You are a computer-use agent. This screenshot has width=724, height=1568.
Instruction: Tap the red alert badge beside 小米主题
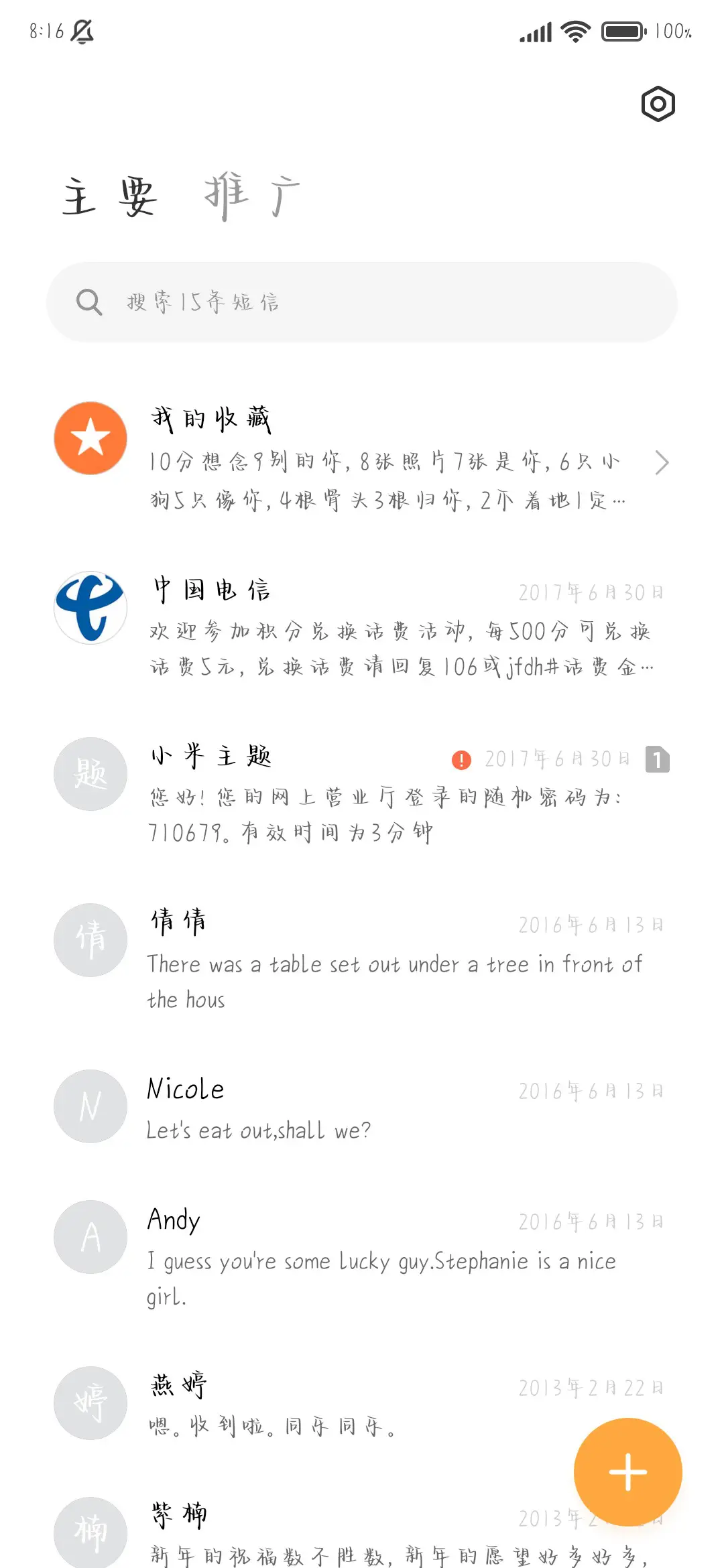click(461, 759)
